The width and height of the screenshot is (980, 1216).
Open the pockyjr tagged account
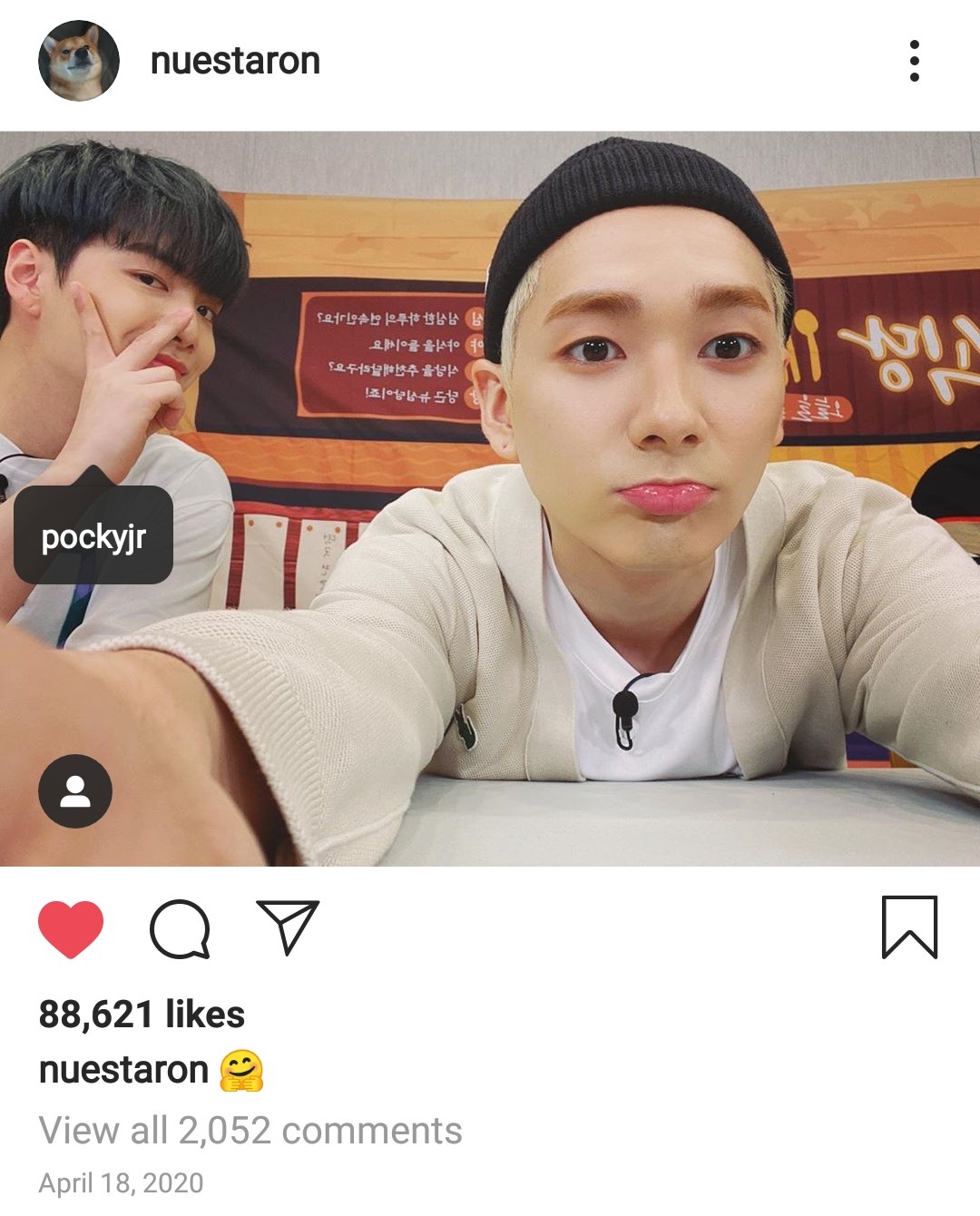pos(93,537)
